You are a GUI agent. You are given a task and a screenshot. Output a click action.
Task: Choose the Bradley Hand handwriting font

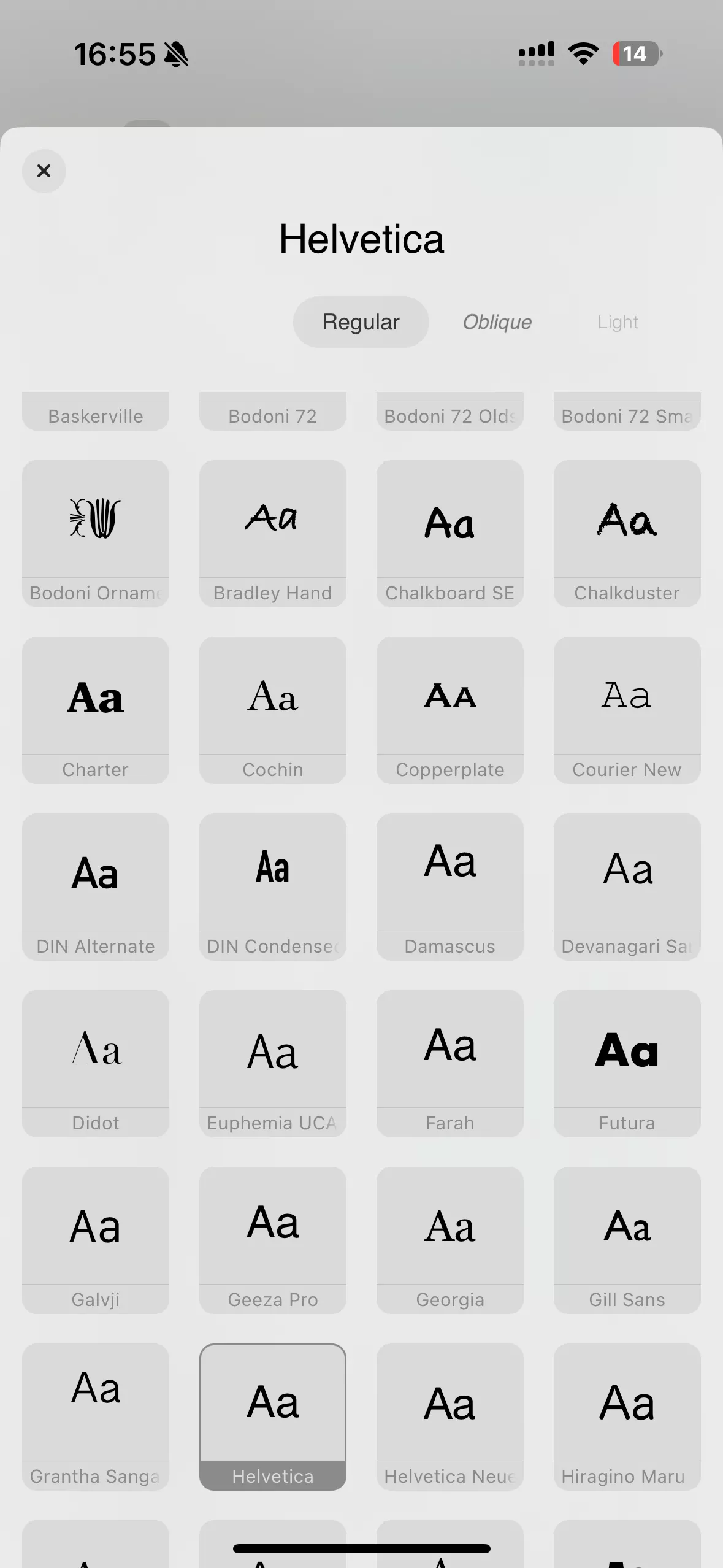(272, 532)
